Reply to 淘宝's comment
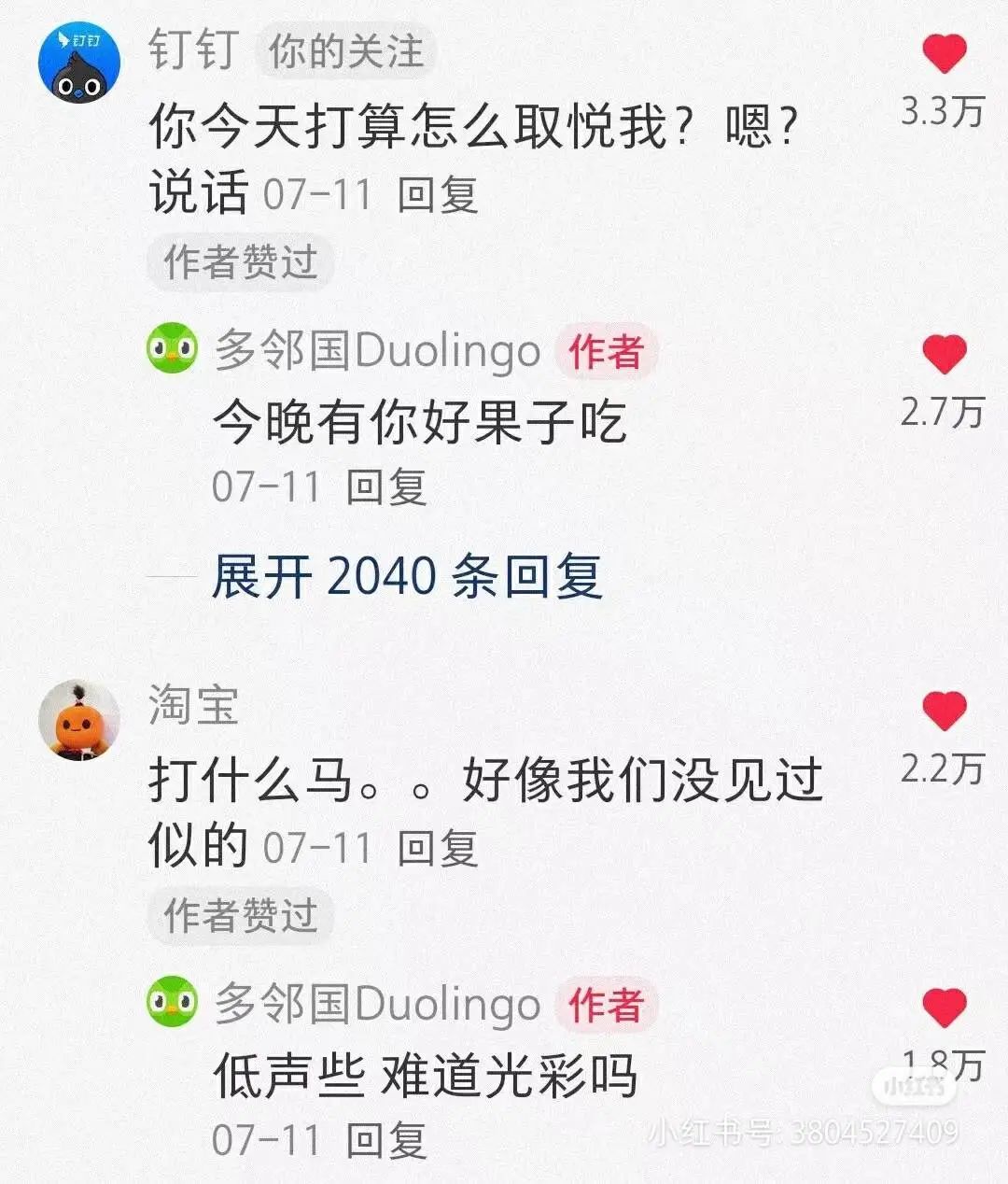This screenshot has width=1008, height=1184. tap(437, 849)
